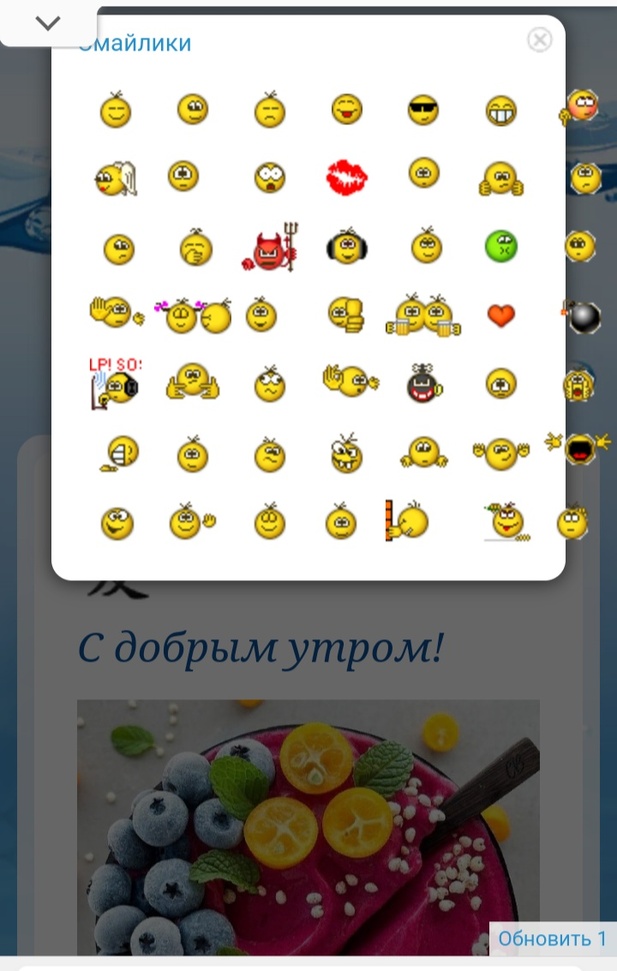Pick the two smileys clinking beer mugs
Image resolution: width=617 pixels, height=971 pixels.
424,316
